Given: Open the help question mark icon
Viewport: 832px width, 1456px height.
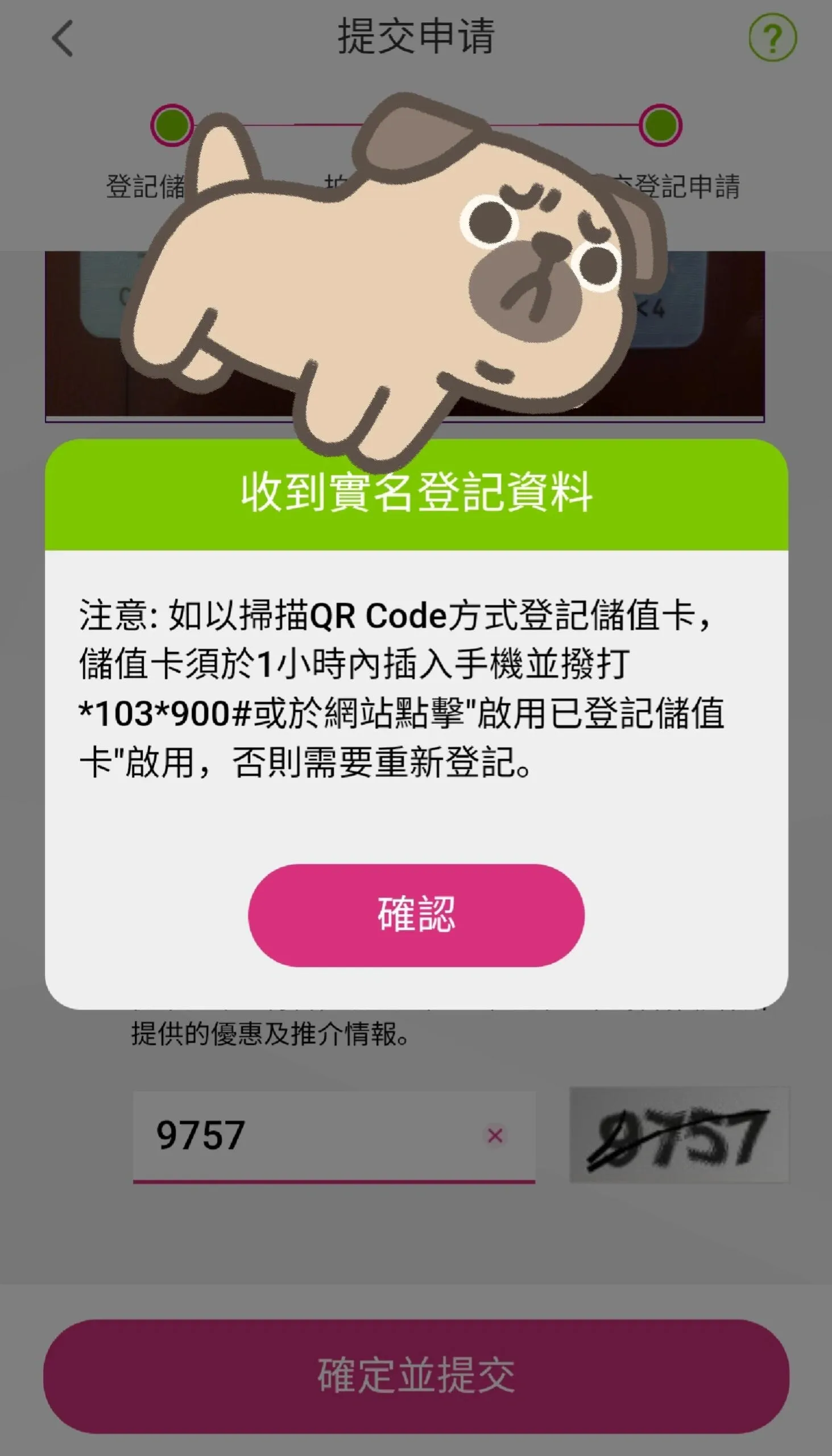Looking at the screenshot, I should coord(772,38).
